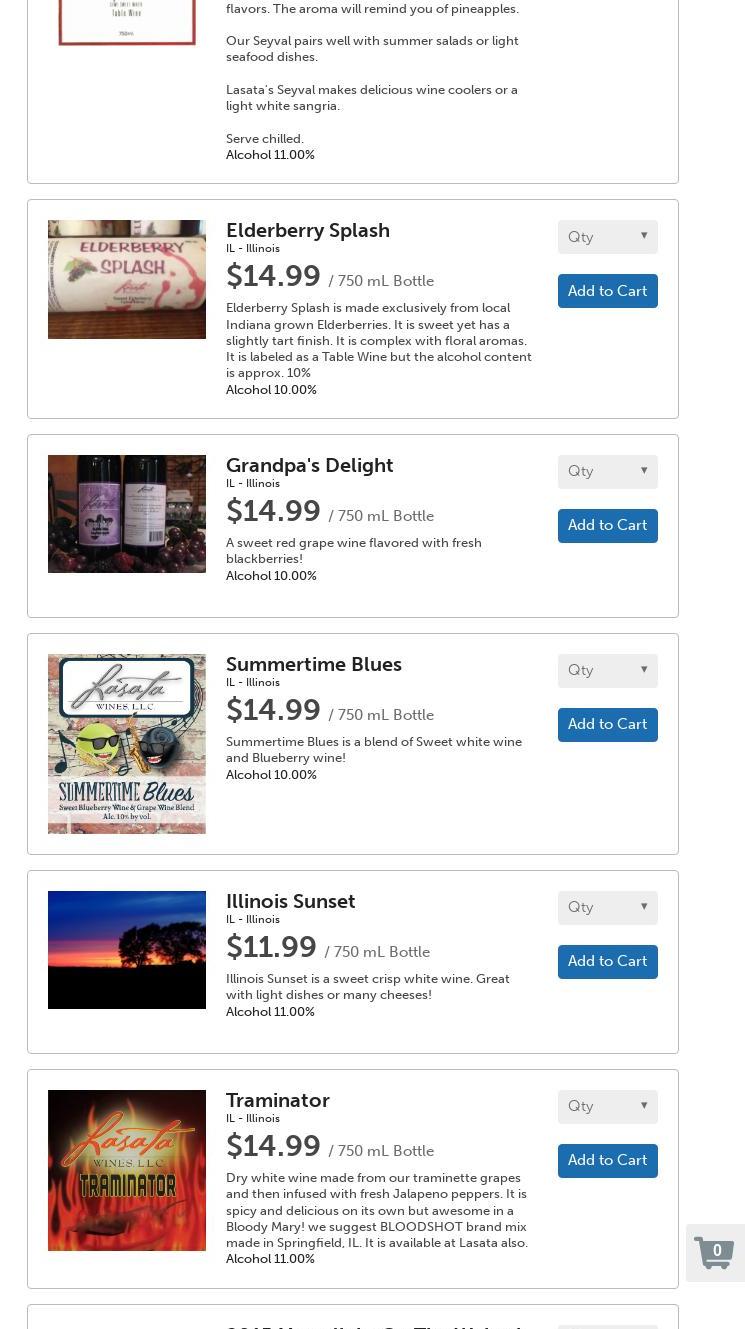The height and width of the screenshot is (1329, 745).
Task: Add Traminator to cart
Action: pyautogui.click(x=607, y=1160)
